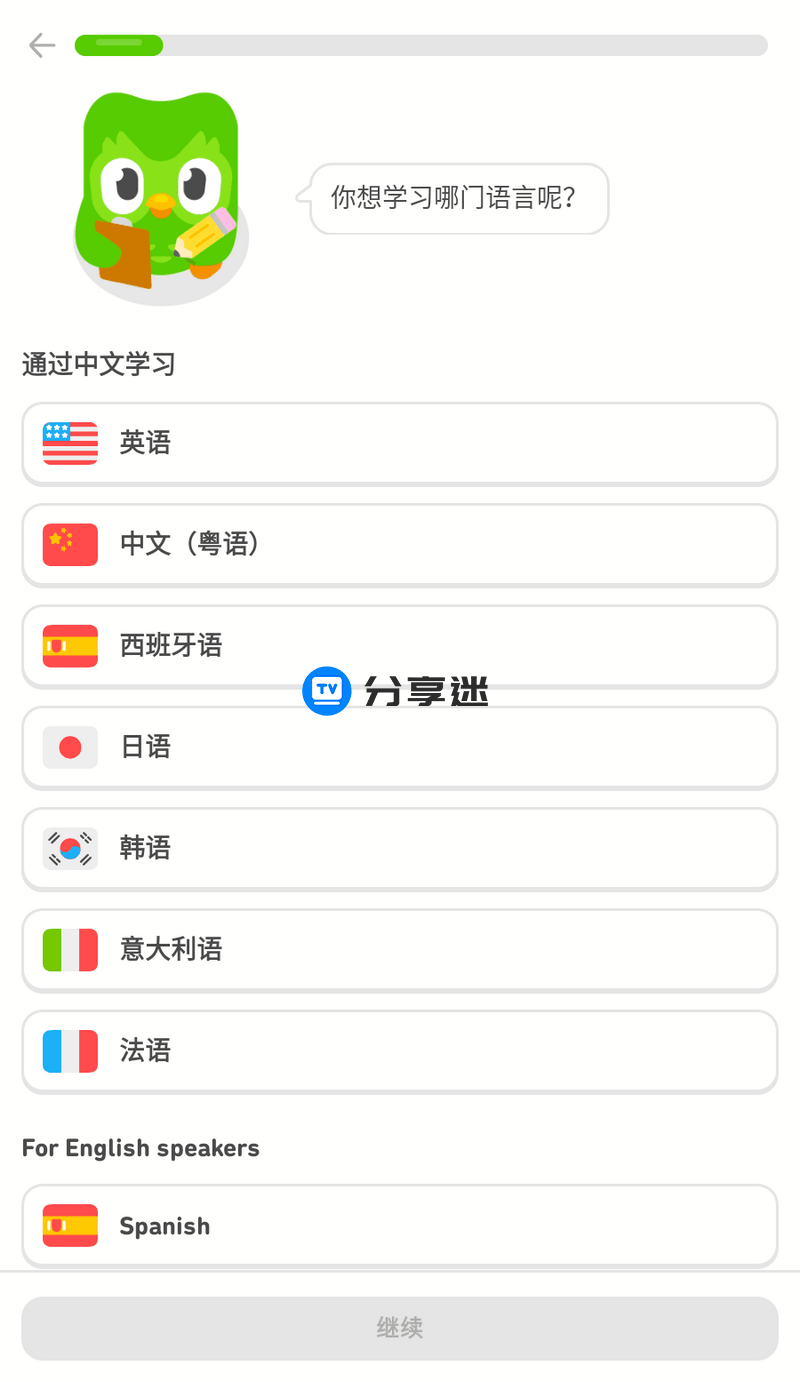Select the 西班牙语 course option

point(400,646)
